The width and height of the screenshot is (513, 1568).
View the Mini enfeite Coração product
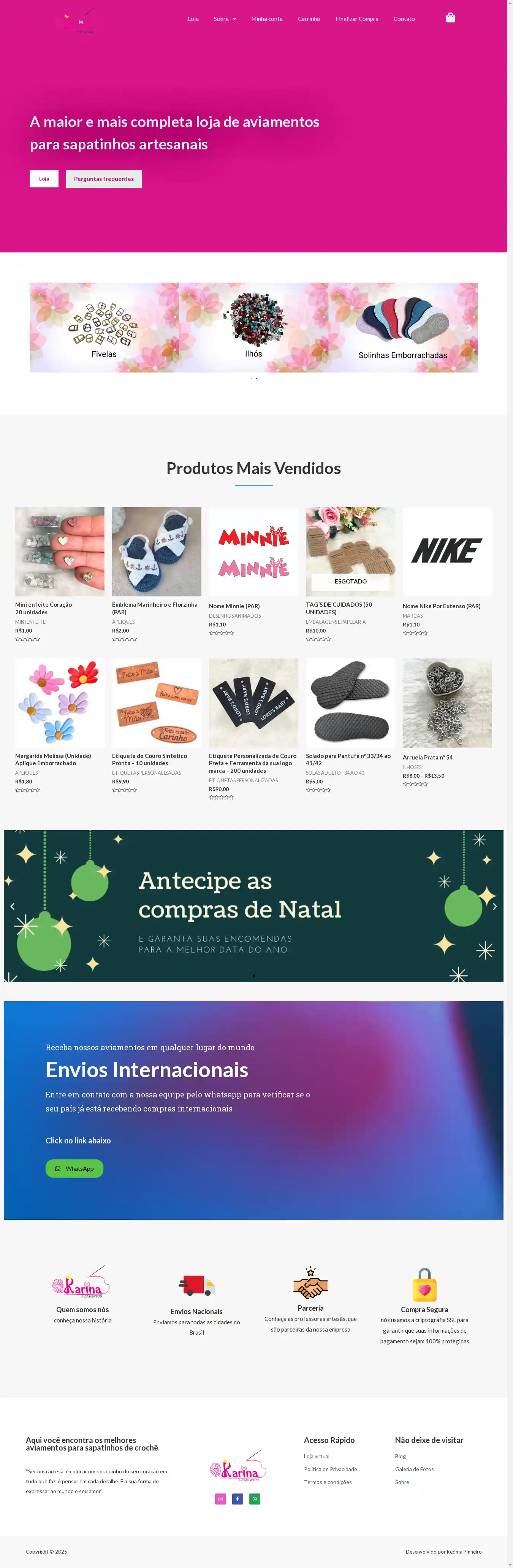[60, 552]
